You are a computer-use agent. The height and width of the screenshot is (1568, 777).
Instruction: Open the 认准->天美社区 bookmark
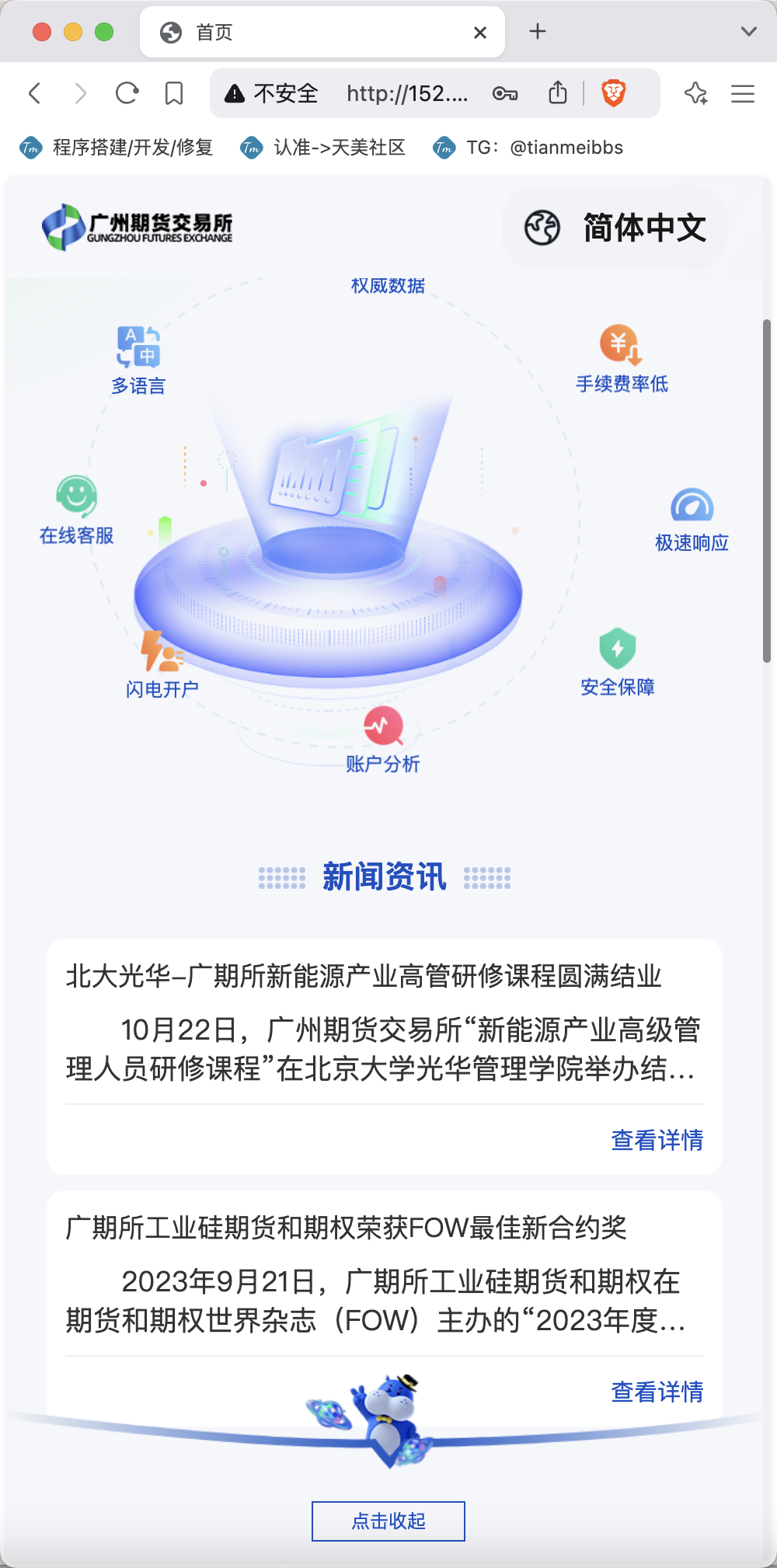point(323,148)
